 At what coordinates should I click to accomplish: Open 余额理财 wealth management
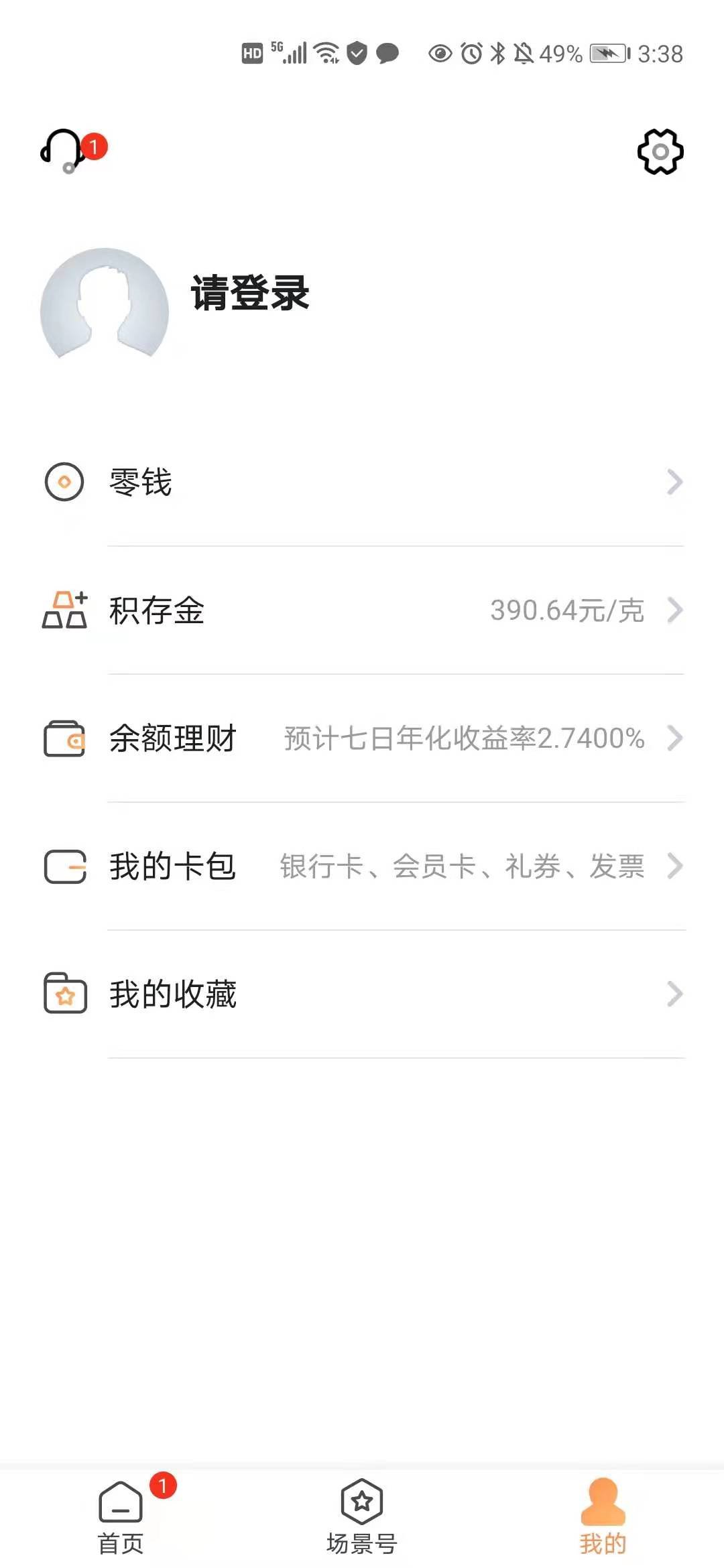[x=362, y=738]
